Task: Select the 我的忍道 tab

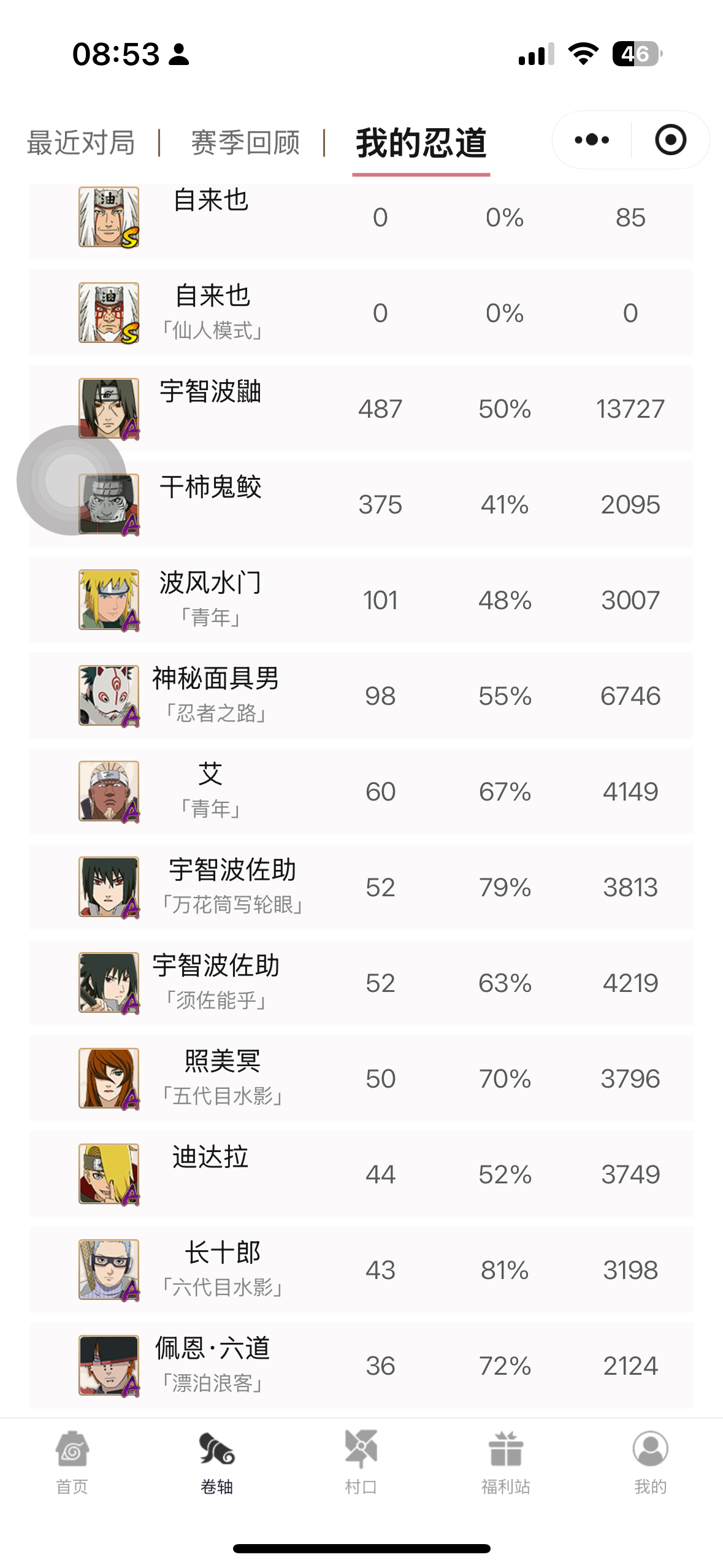Action: (421, 143)
